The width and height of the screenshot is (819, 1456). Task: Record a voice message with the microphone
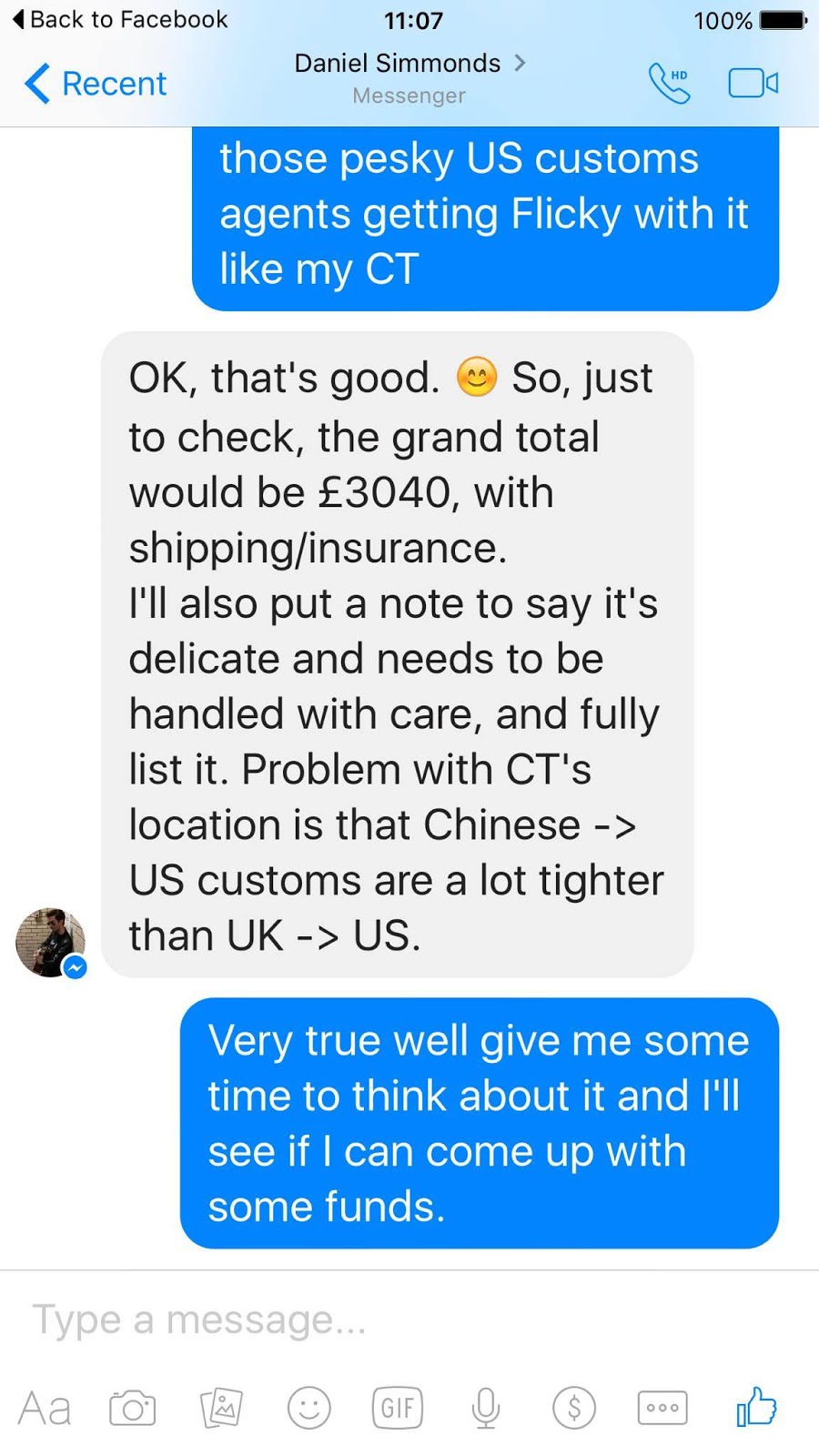pos(486,1409)
